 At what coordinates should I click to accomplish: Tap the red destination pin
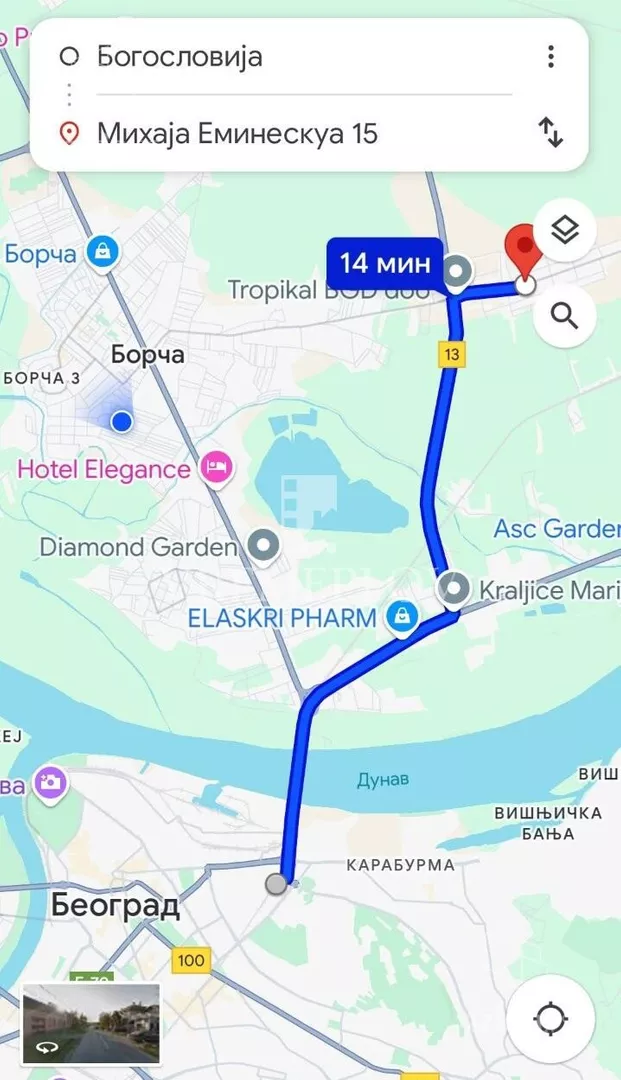(523, 250)
